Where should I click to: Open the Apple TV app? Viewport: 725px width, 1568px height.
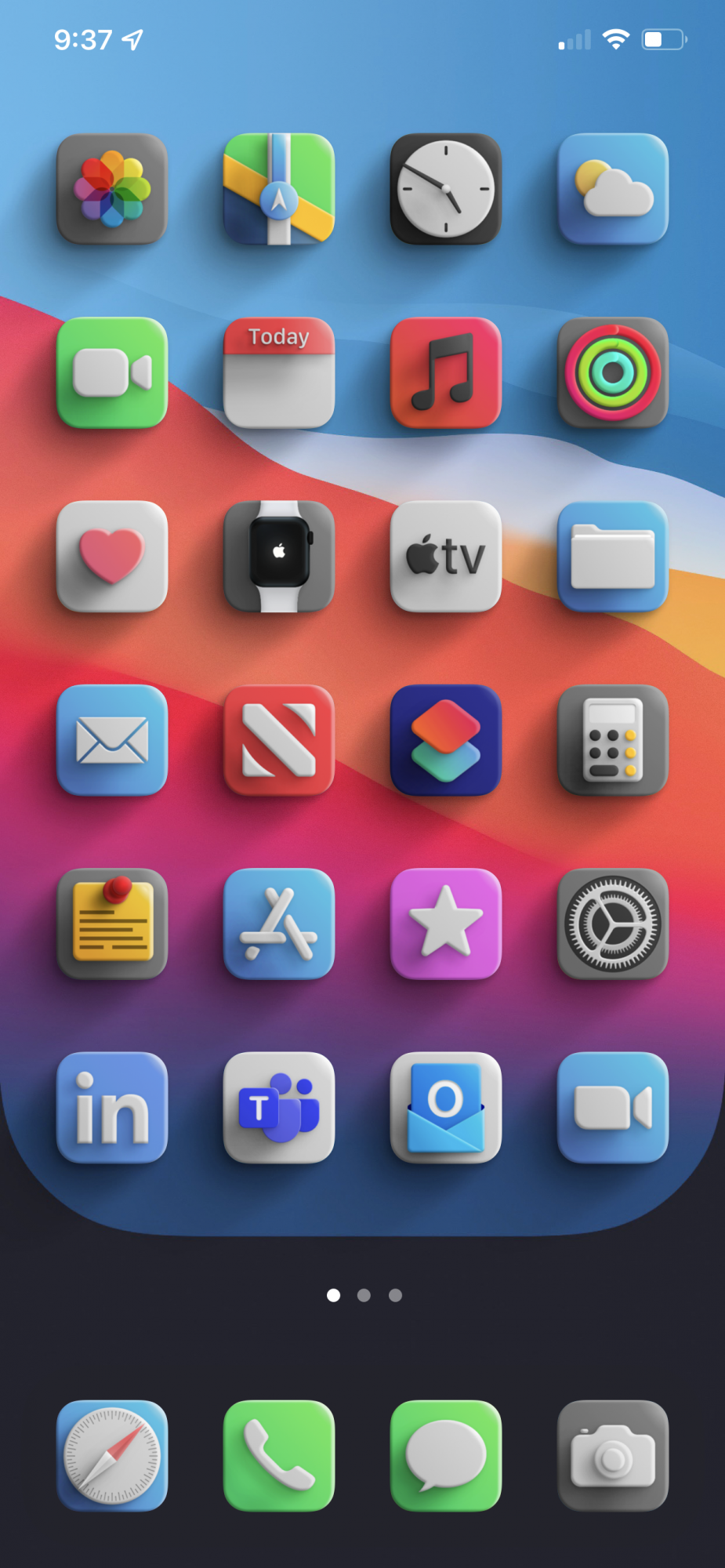pyautogui.click(x=446, y=556)
